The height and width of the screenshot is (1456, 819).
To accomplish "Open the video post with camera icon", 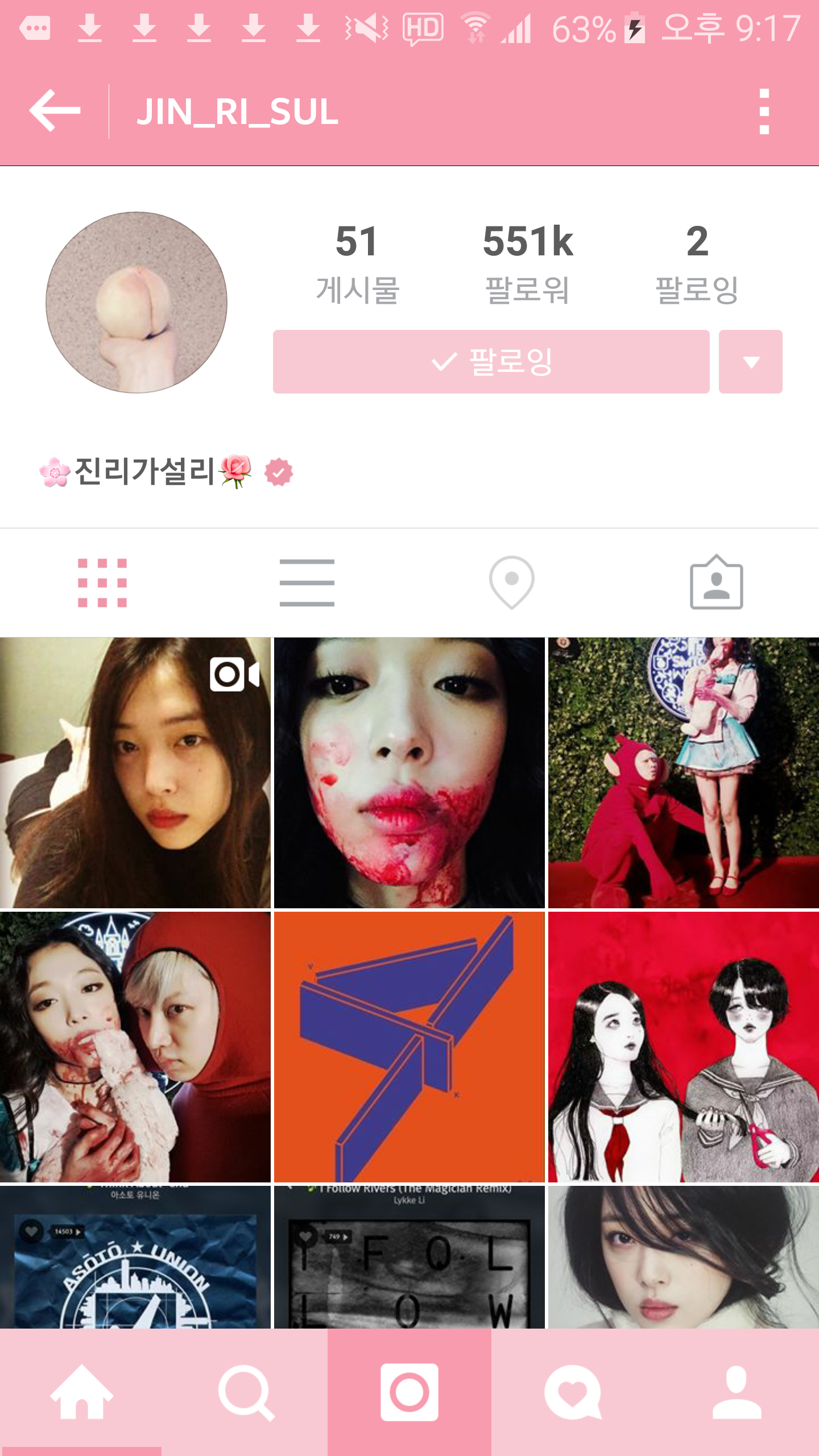I will 135,772.
